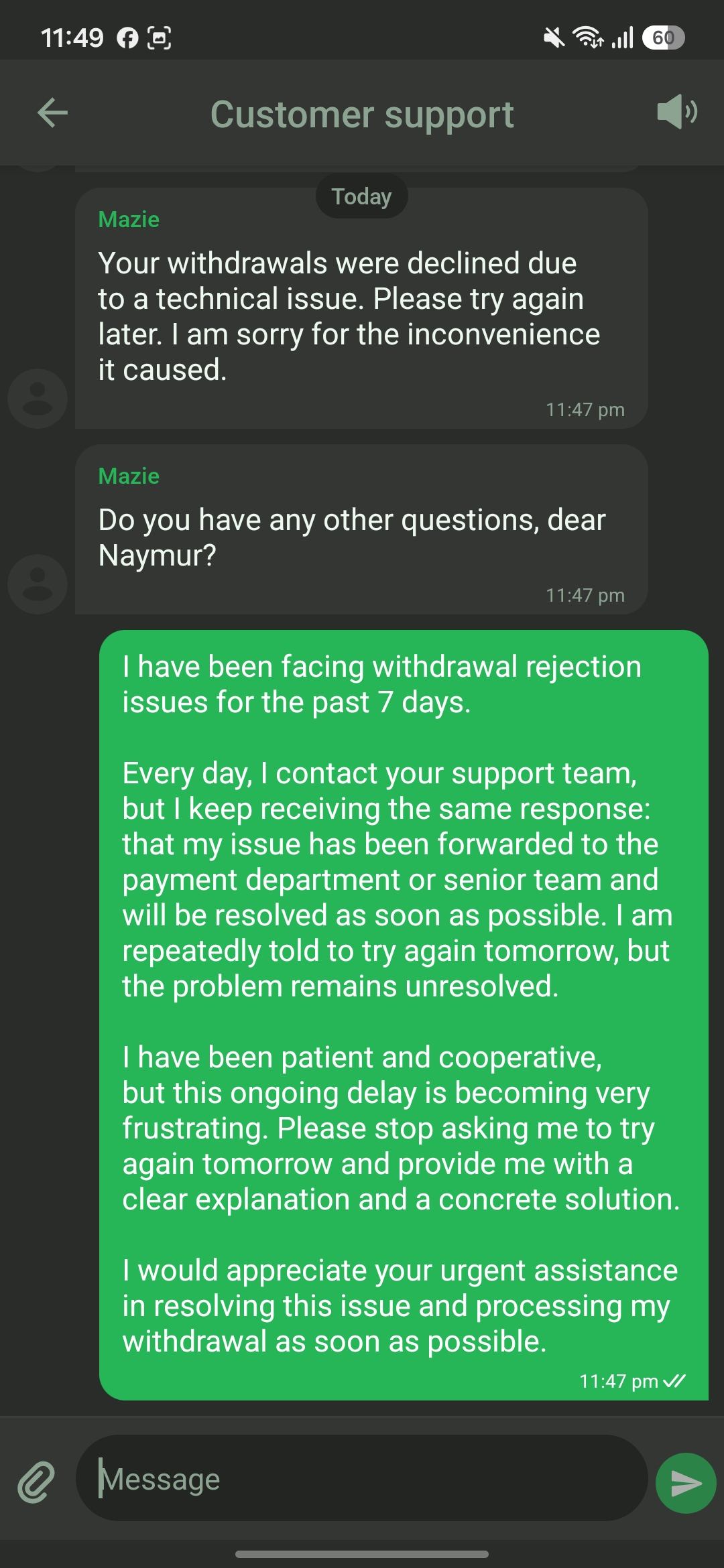Attach a file with the paperclip icon
The width and height of the screenshot is (724, 1568).
point(36,1480)
